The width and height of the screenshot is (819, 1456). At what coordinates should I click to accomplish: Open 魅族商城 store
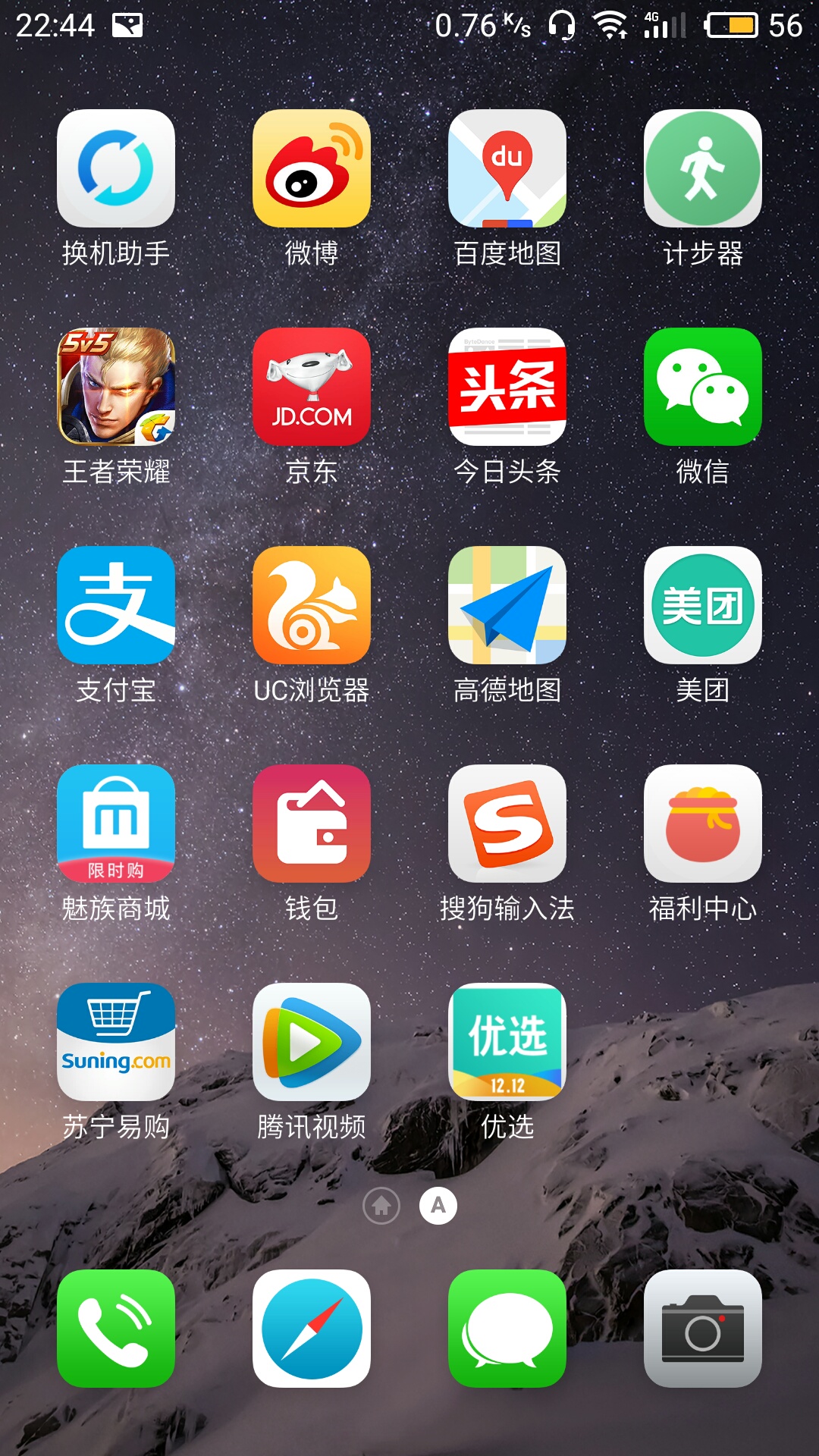tap(116, 824)
